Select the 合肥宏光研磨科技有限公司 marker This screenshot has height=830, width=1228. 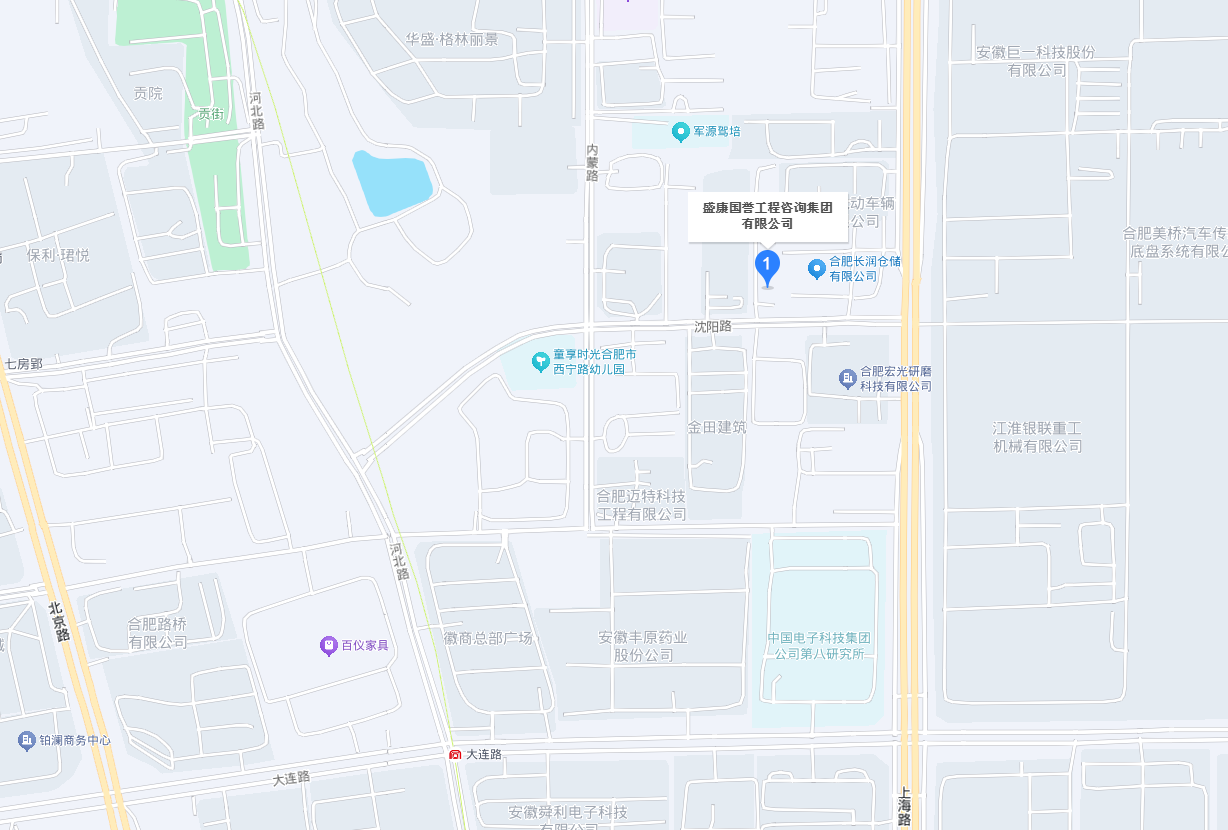click(848, 377)
